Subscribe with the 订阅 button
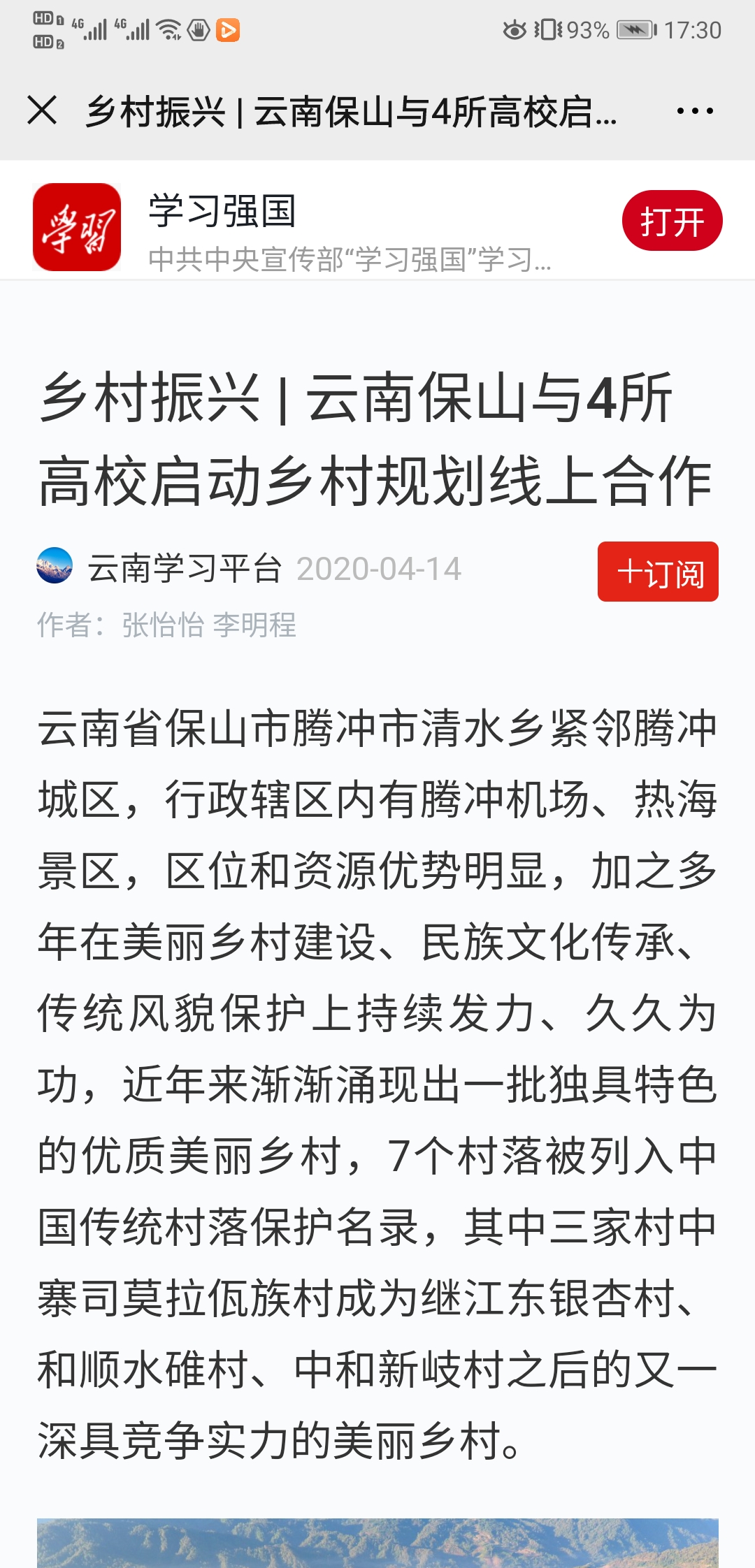The height and width of the screenshot is (1568, 755). click(658, 572)
